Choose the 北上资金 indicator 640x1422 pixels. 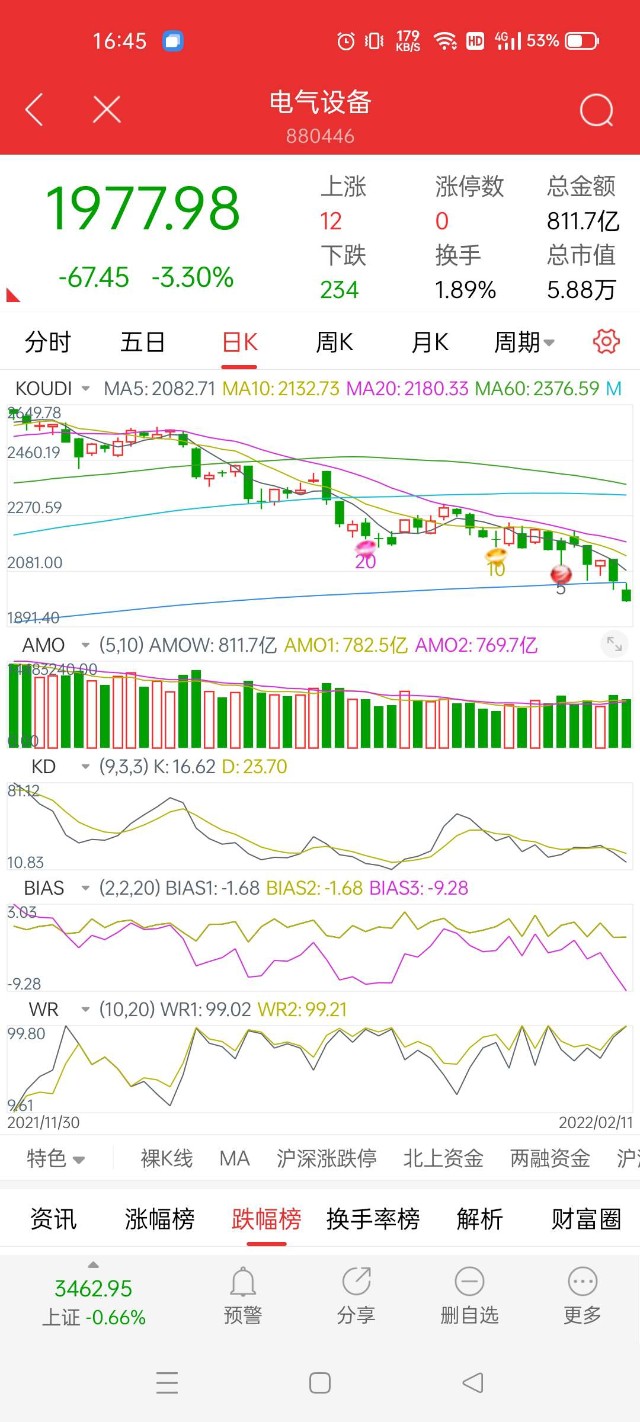pyautogui.click(x=443, y=1158)
